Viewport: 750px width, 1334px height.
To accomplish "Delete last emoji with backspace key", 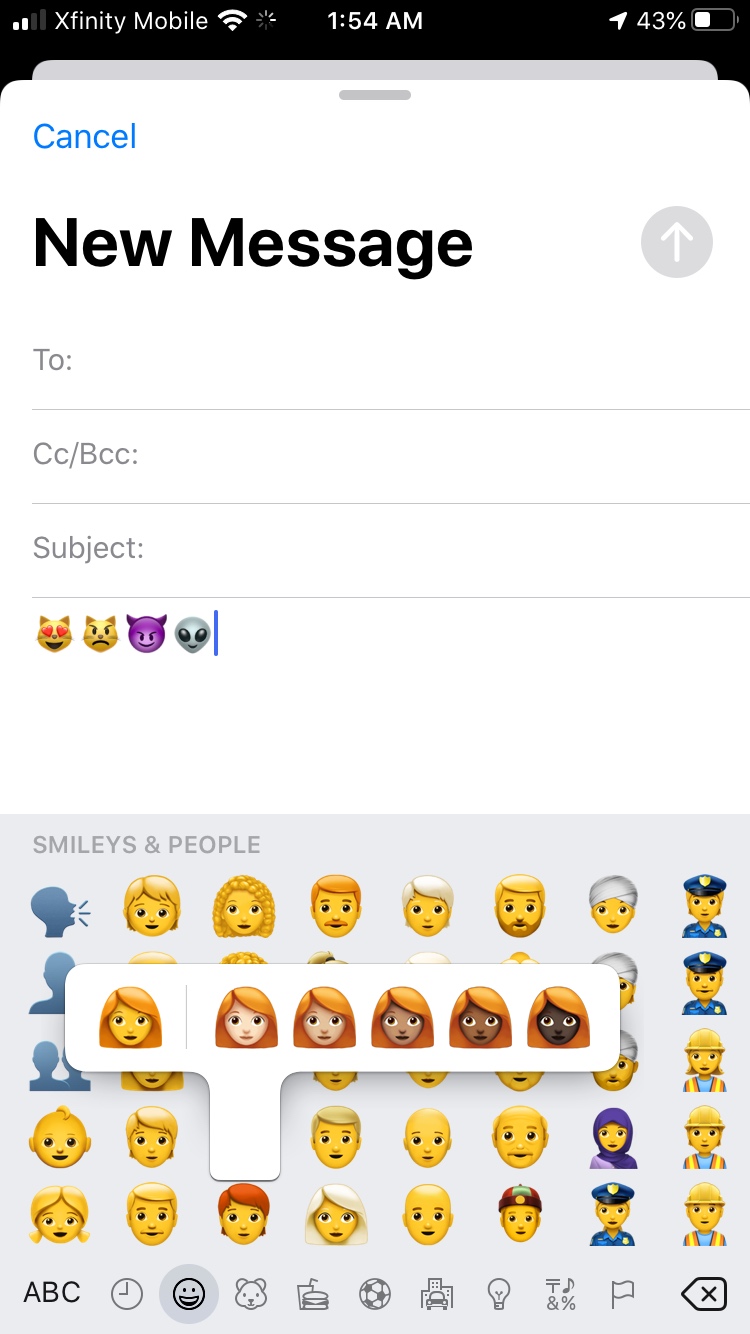I will (x=704, y=1294).
